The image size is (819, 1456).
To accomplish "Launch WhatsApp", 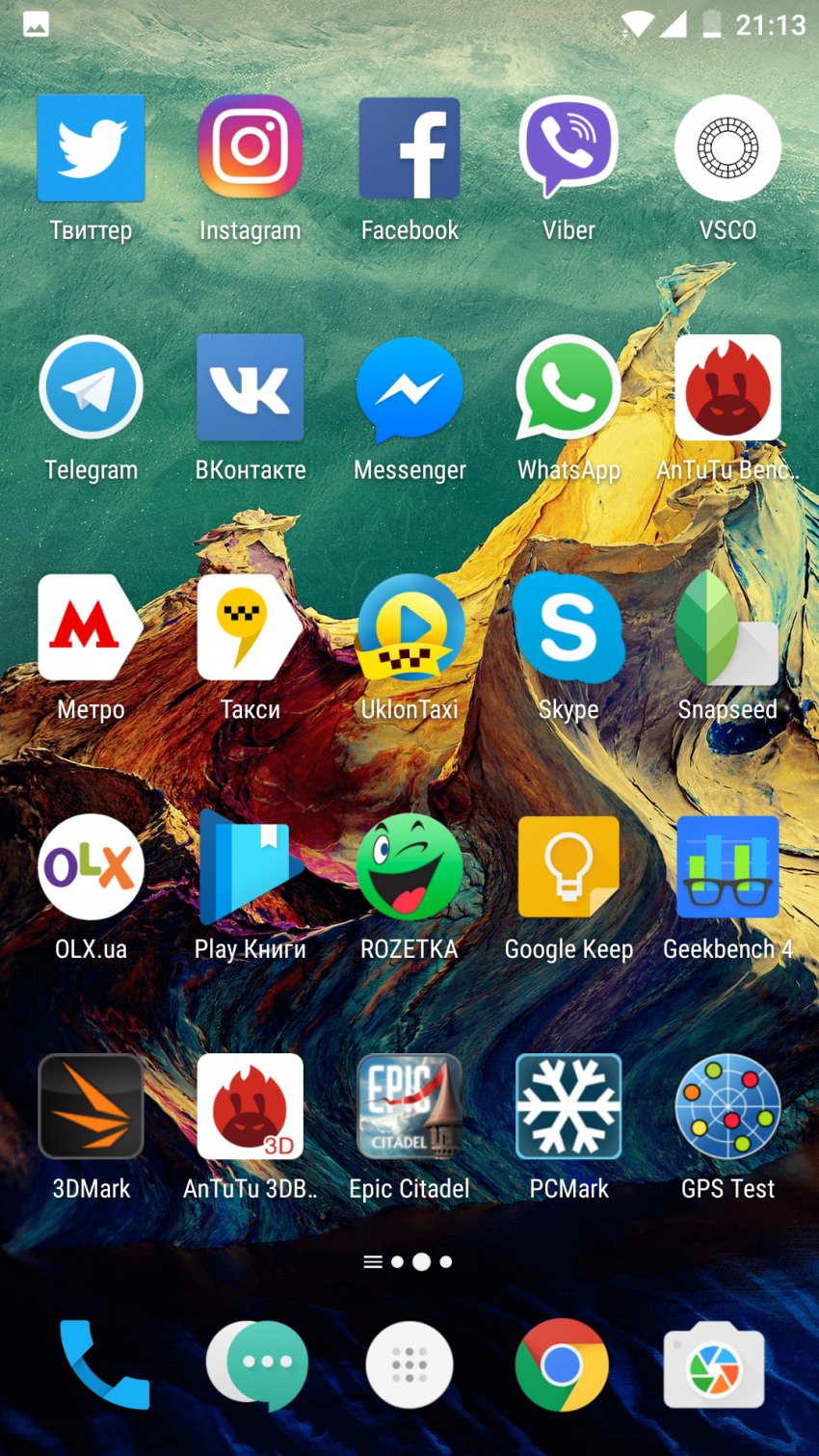I will coord(568,387).
